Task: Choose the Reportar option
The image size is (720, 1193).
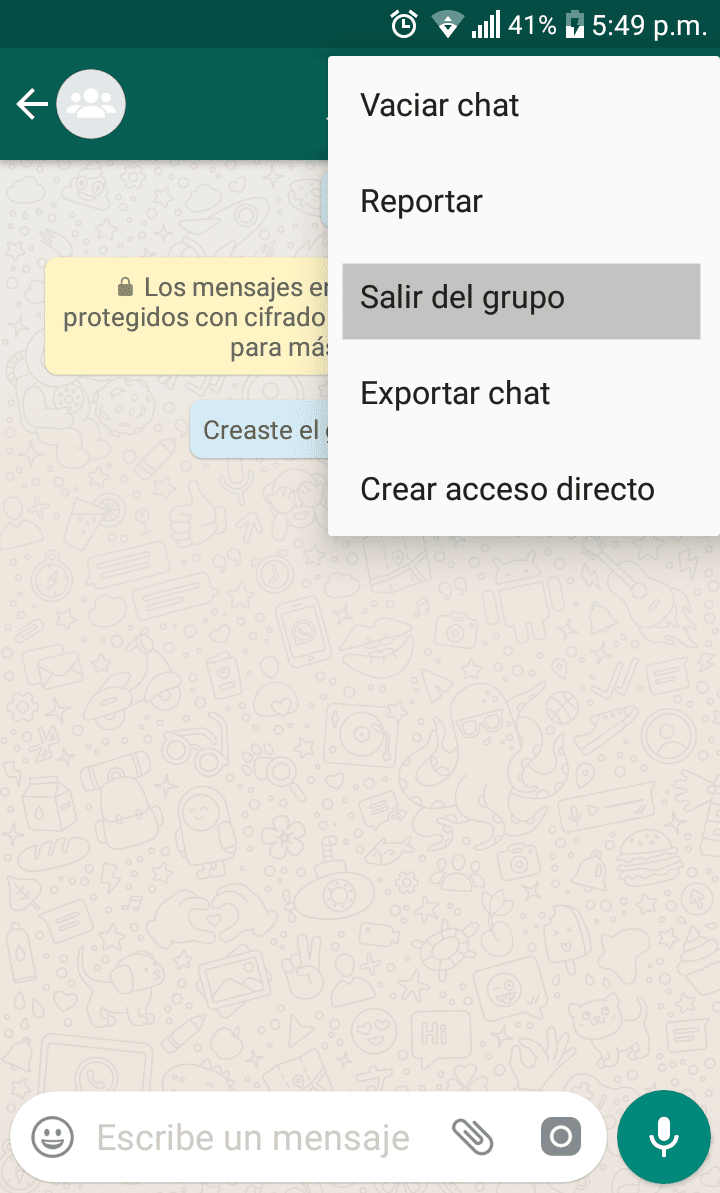Action: (x=523, y=202)
